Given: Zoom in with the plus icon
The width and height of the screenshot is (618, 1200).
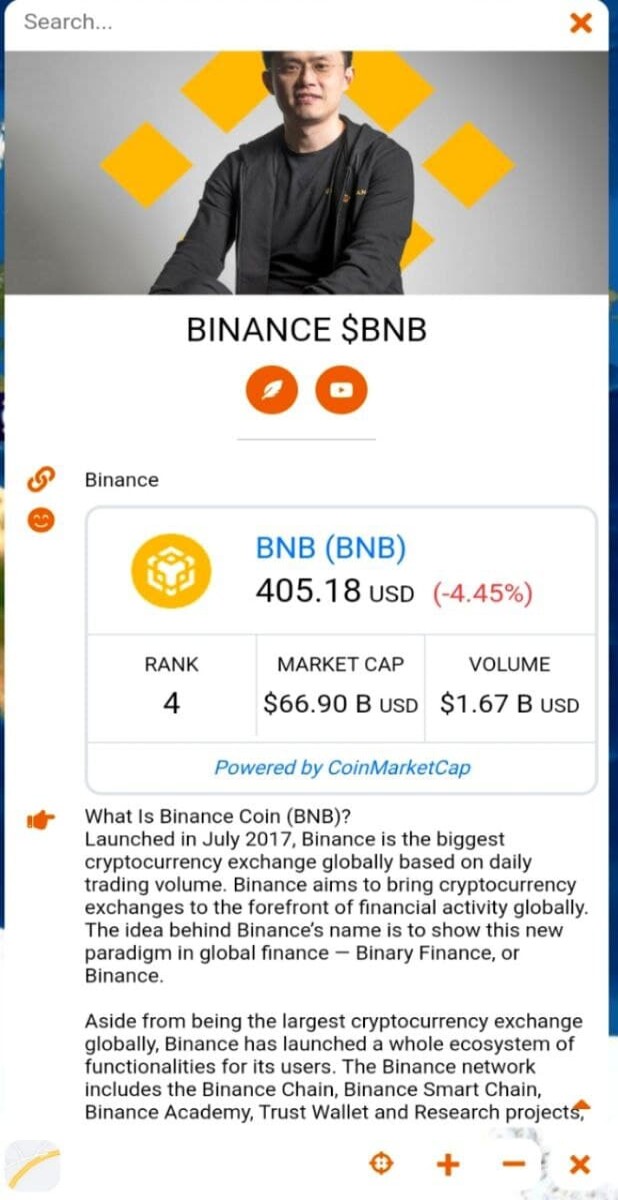Looking at the screenshot, I should click(448, 1164).
